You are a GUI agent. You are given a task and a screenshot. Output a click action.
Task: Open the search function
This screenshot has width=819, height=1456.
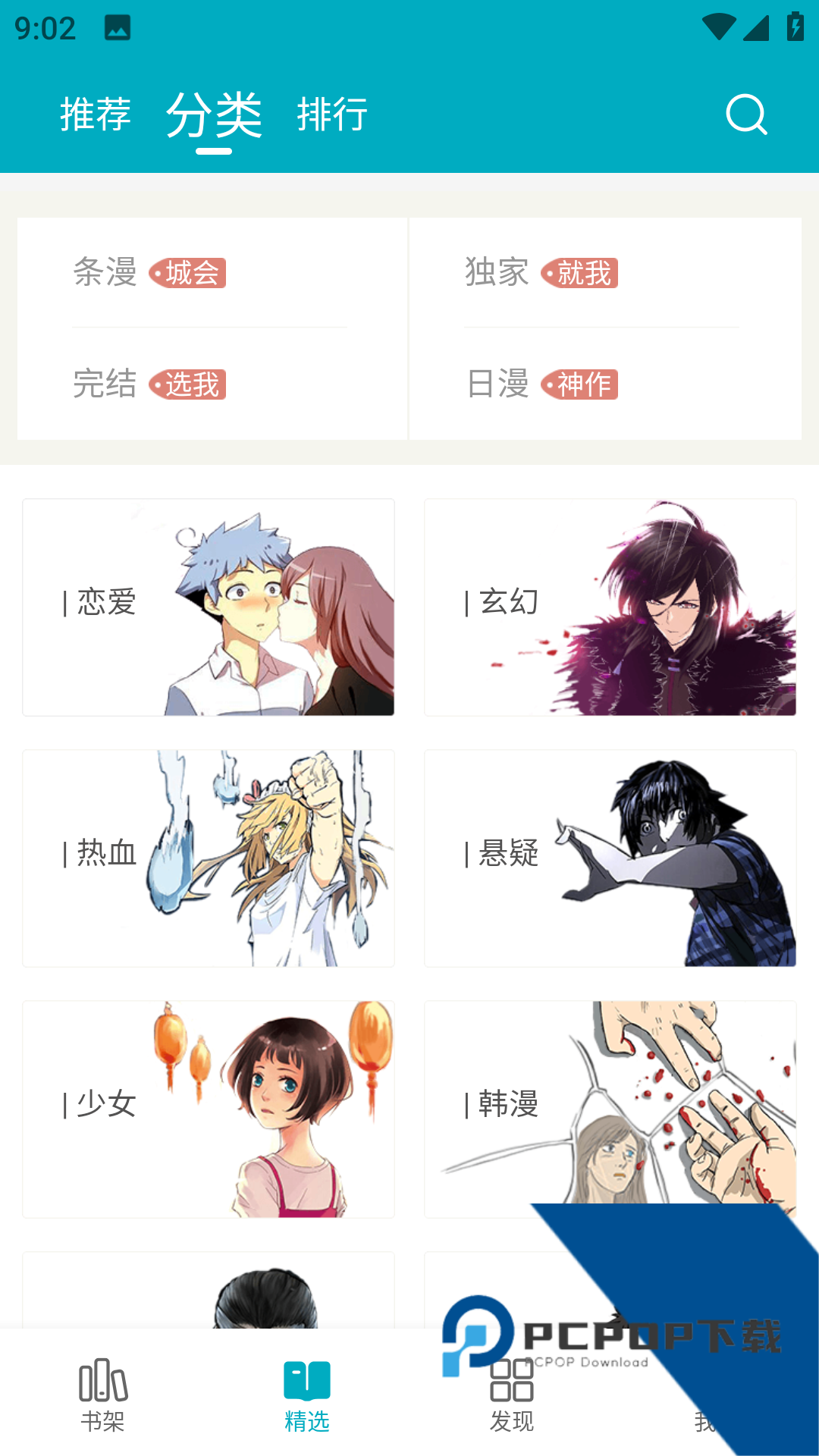pyautogui.click(x=747, y=115)
